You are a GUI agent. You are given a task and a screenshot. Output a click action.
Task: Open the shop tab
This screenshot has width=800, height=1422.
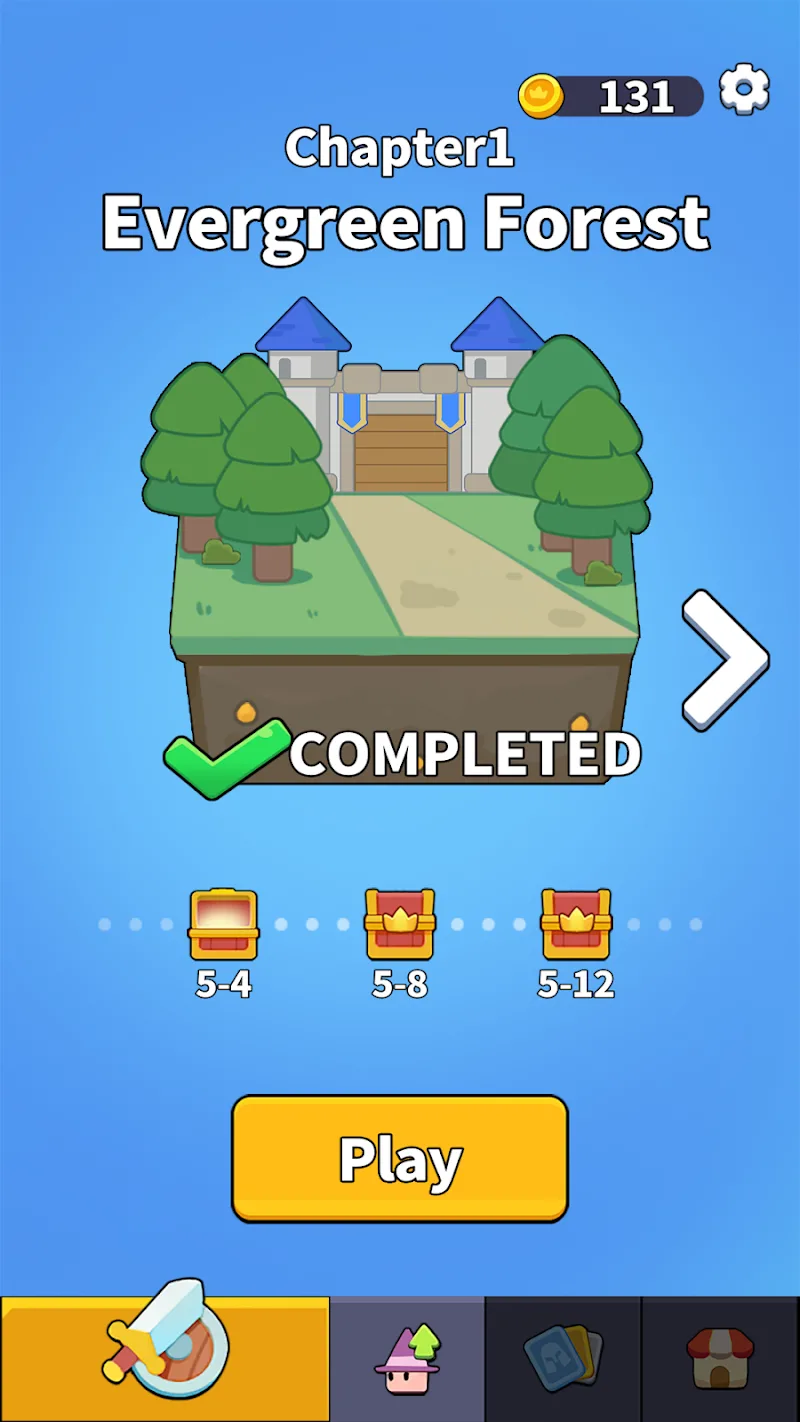click(x=720, y=1358)
